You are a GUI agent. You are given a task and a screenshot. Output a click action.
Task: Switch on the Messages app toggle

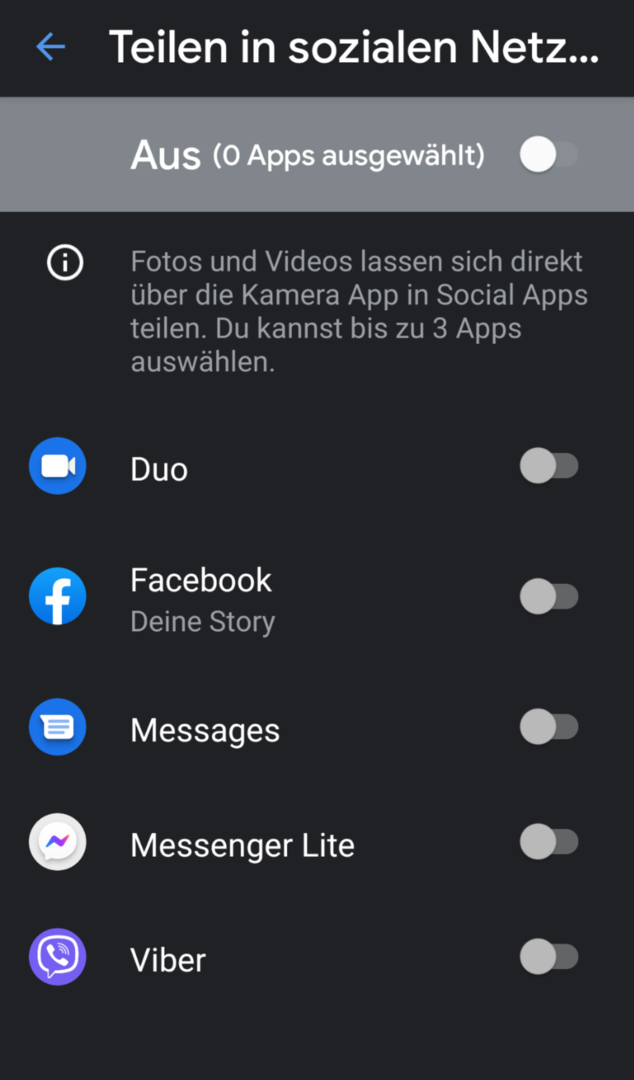549,727
